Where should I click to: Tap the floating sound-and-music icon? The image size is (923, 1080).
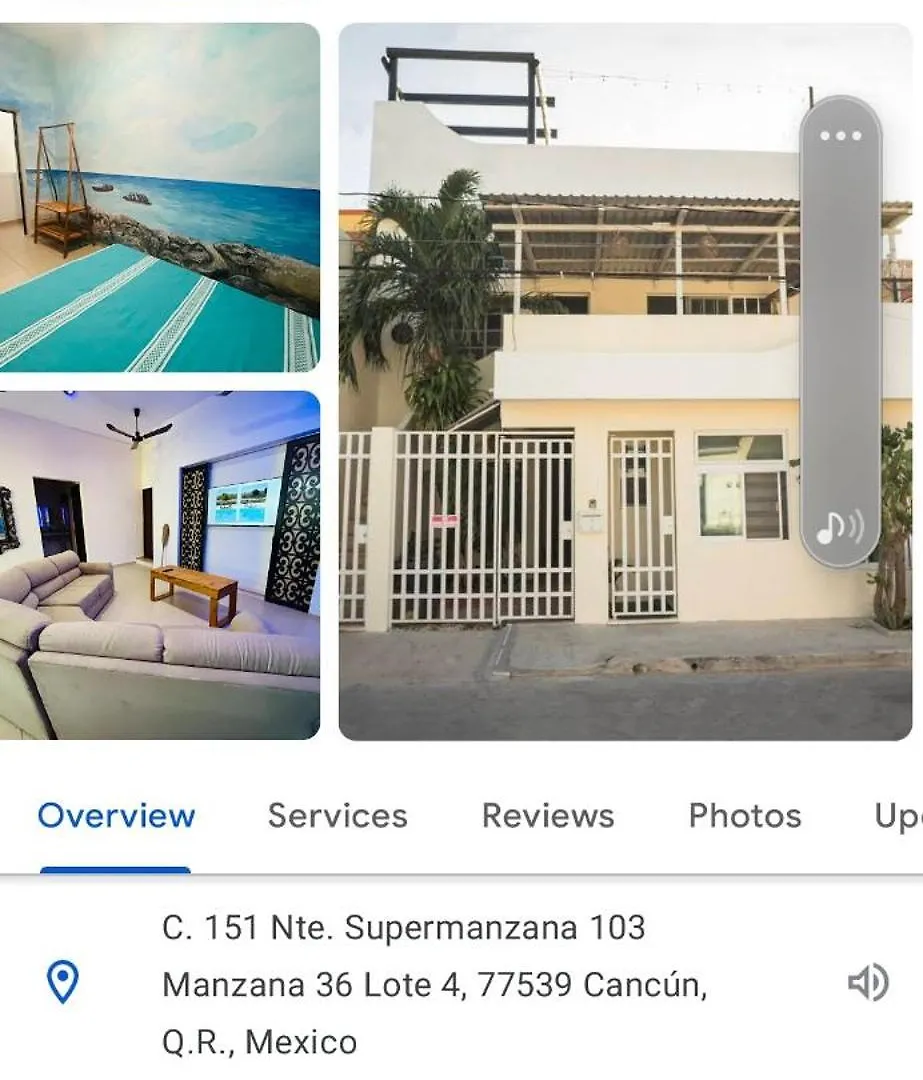(x=839, y=527)
